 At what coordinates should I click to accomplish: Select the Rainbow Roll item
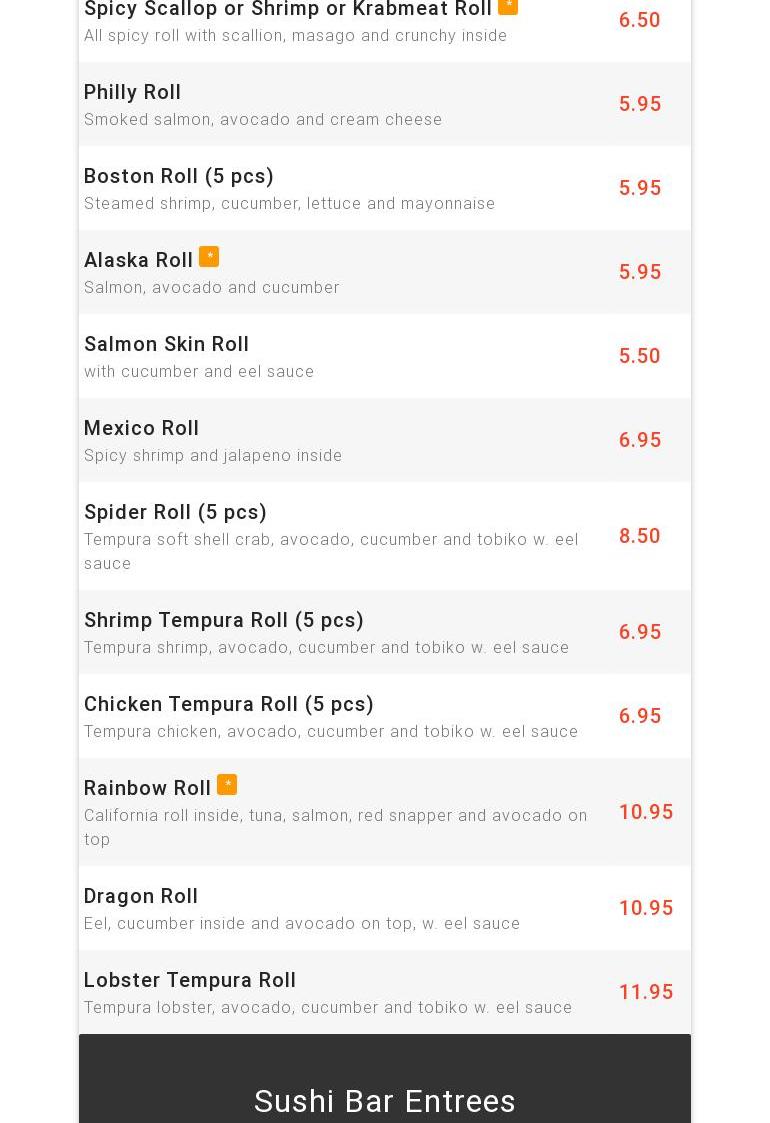[148, 789]
